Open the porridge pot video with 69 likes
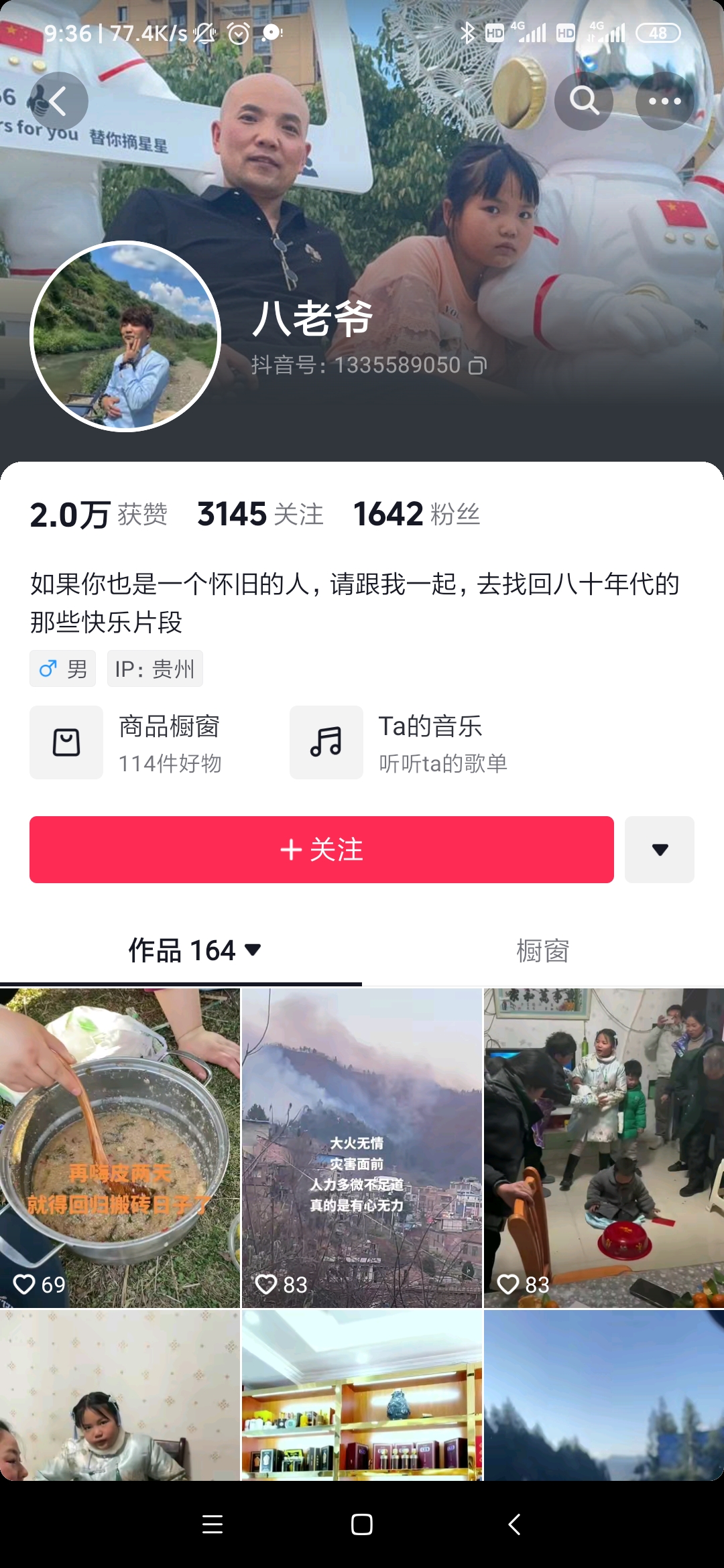The width and height of the screenshot is (724, 1568). point(119,1147)
